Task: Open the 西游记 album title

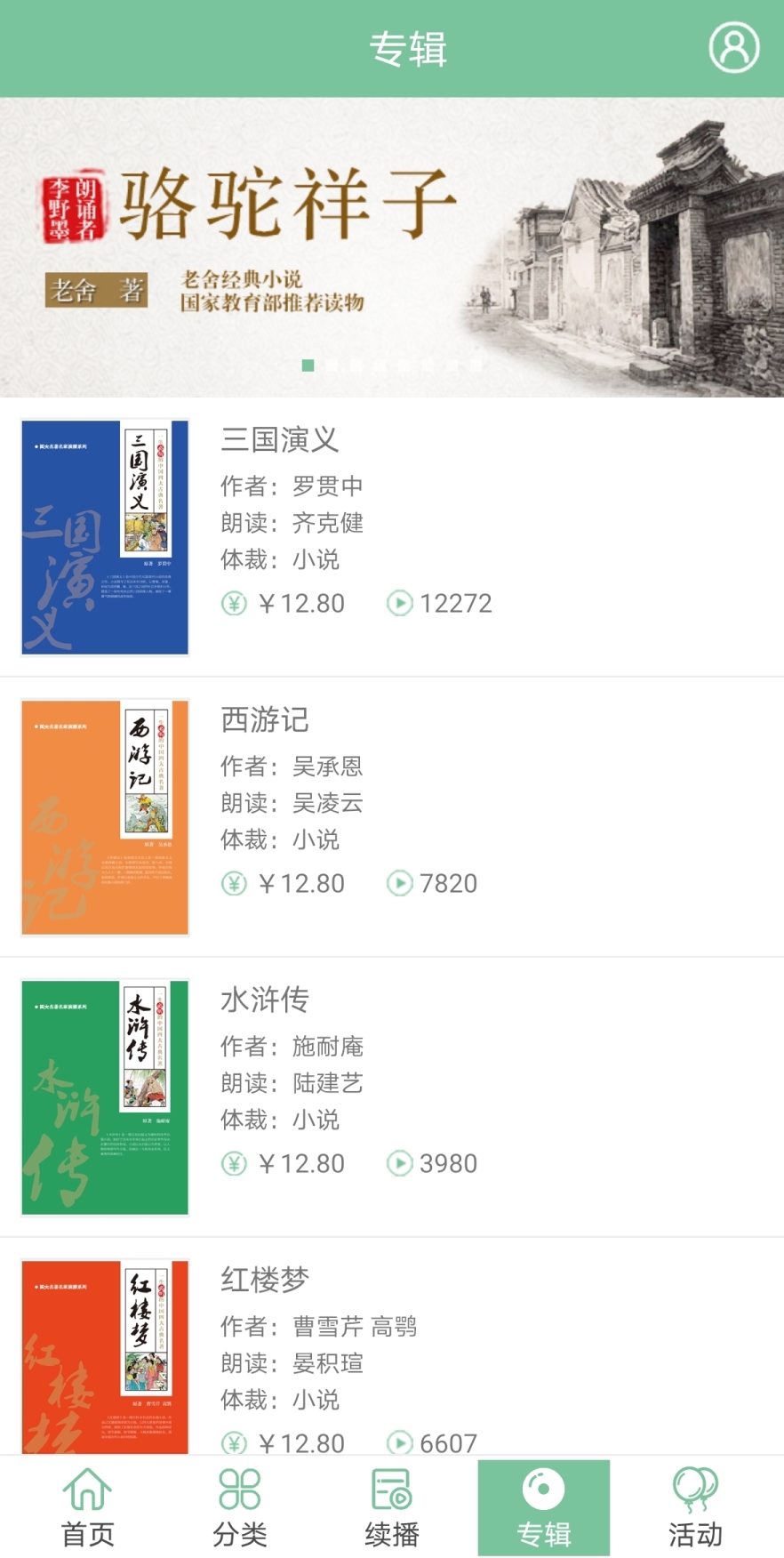Action: pyautogui.click(x=264, y=721)
